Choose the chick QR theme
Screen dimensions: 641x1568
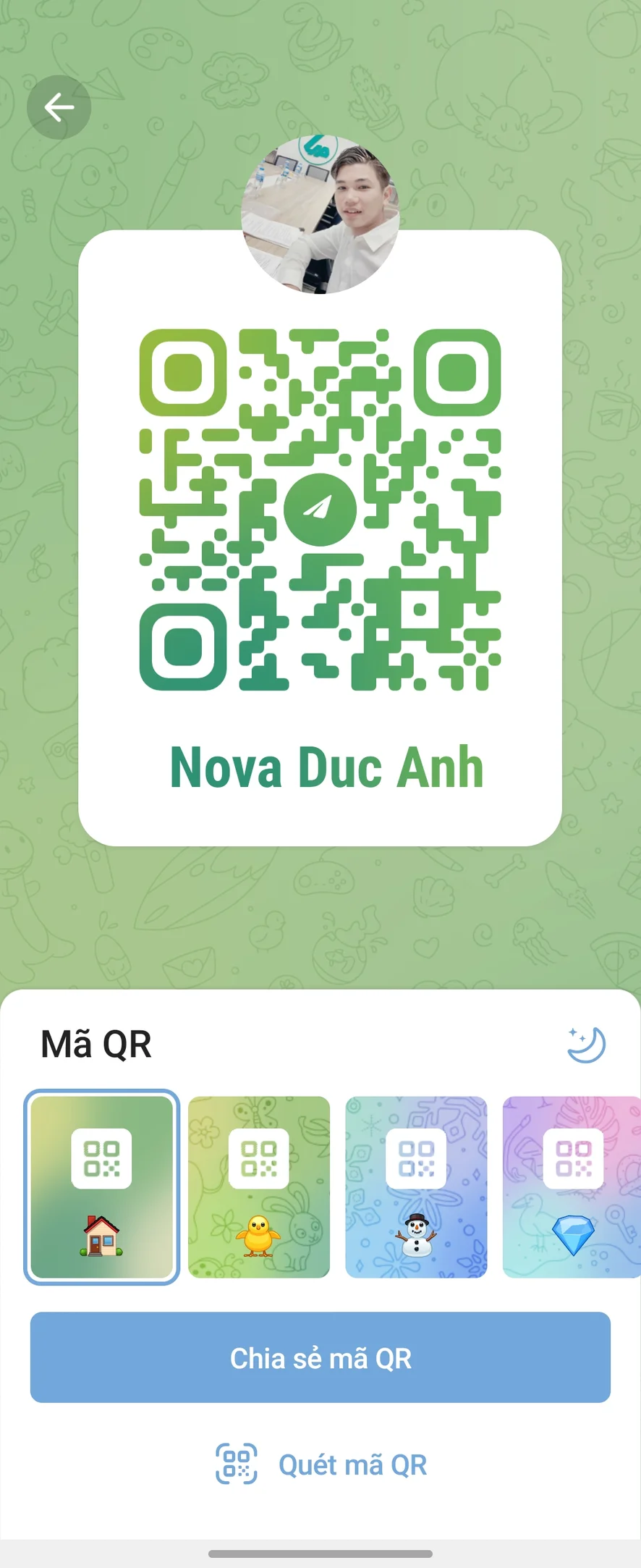tap(259, 1186)
